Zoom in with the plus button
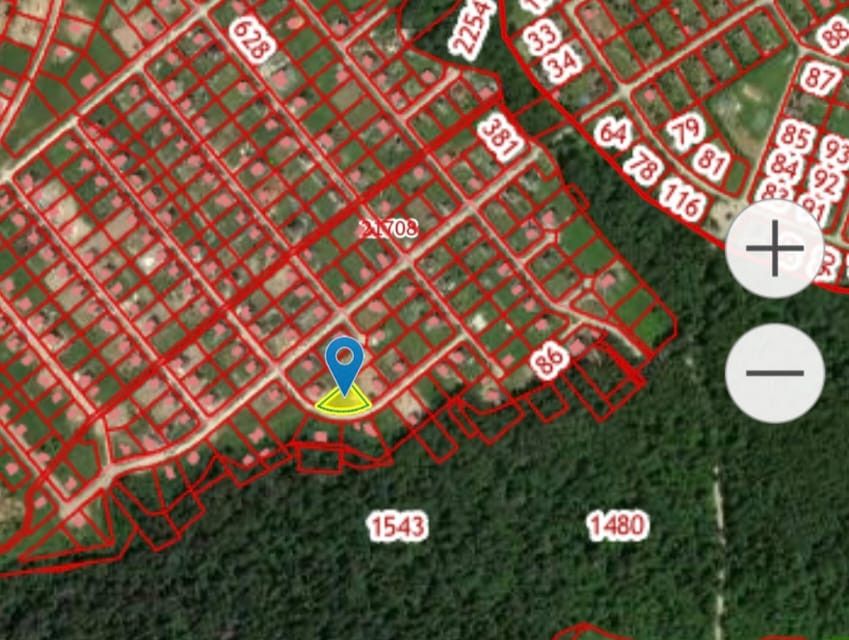 [x=774, y=249]
